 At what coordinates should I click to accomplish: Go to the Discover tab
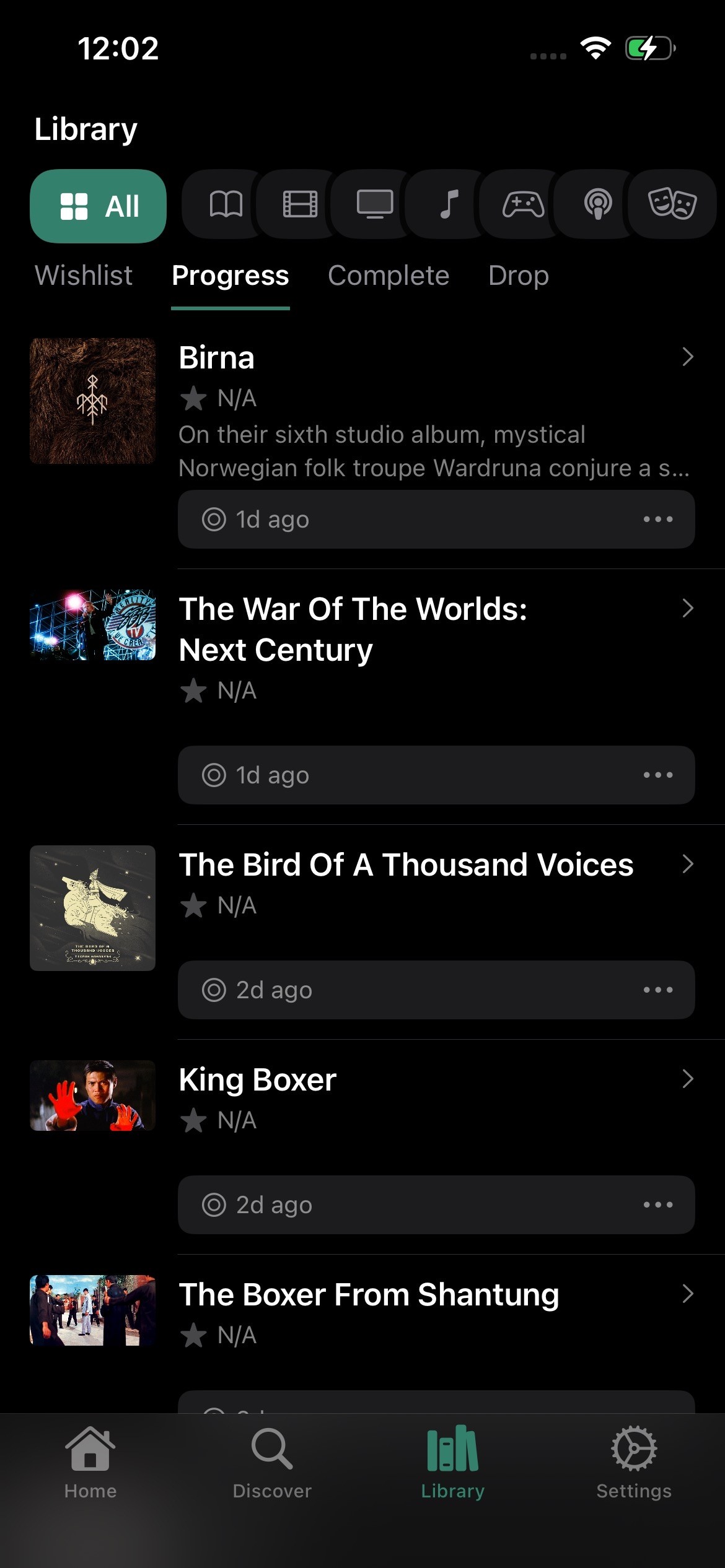271,1463
